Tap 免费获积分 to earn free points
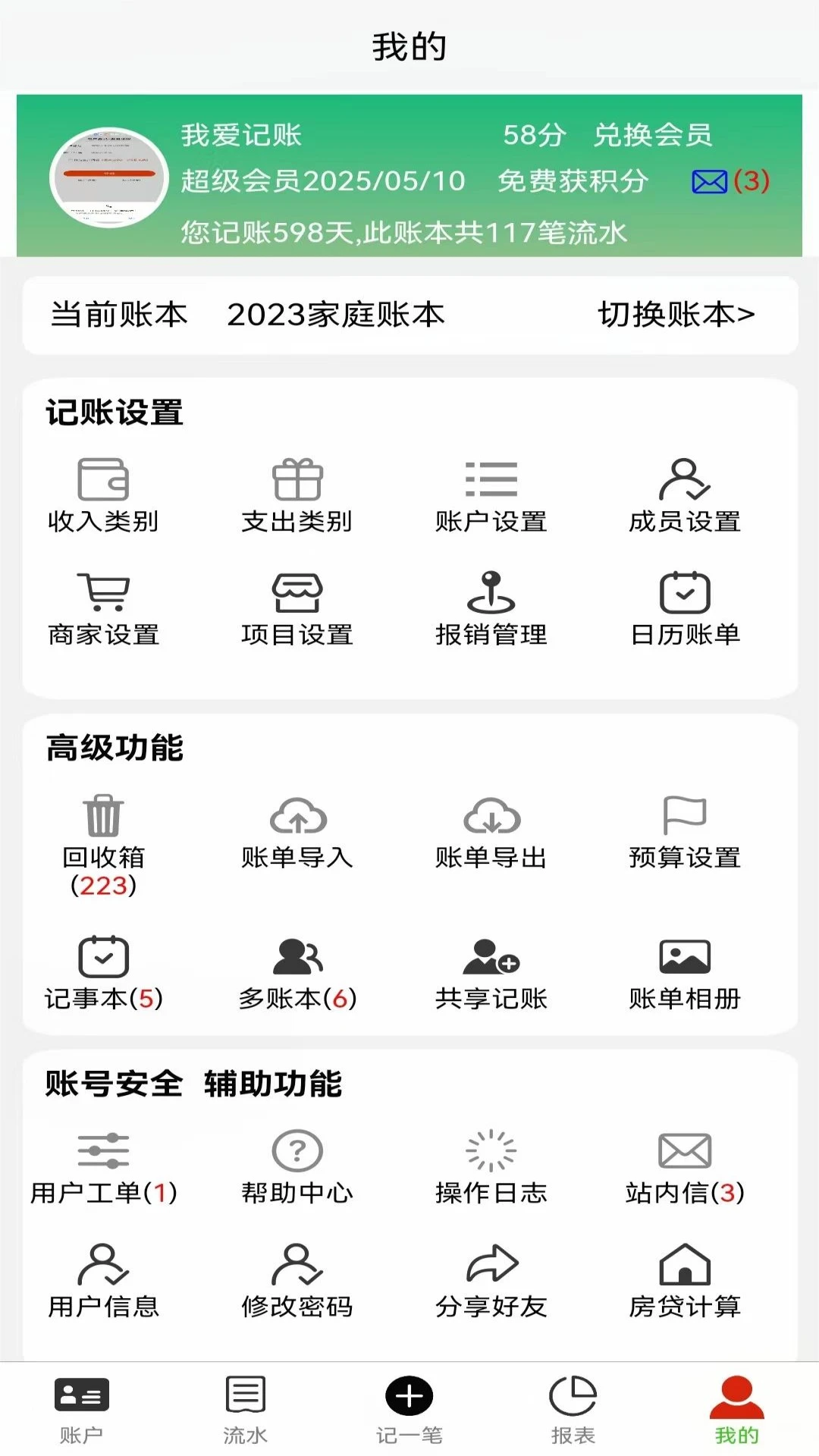Viewport: 819px width, 1456px height. tap(573, 182)
